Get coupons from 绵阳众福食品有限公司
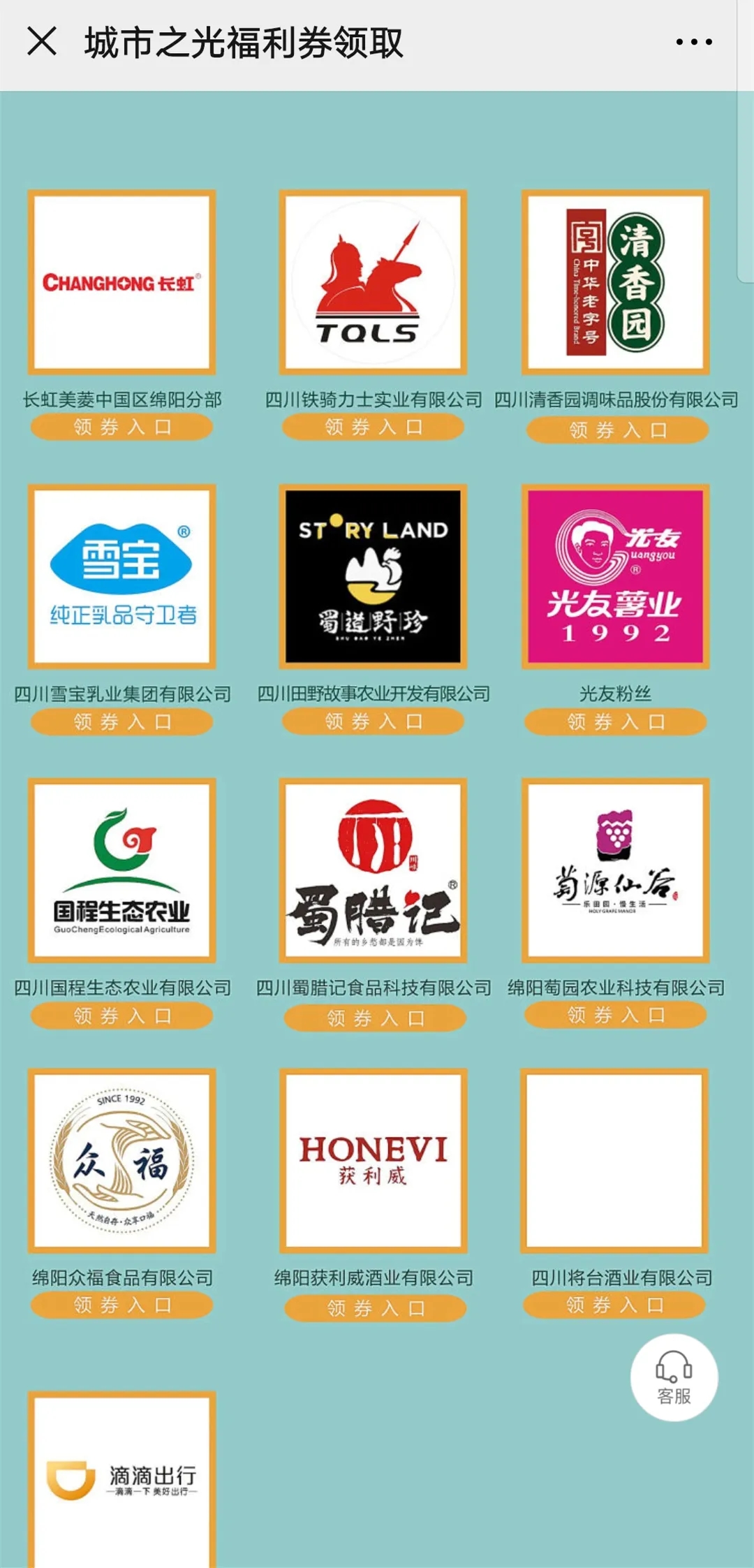This screenshot has width=754, height=1568. 121,1305
